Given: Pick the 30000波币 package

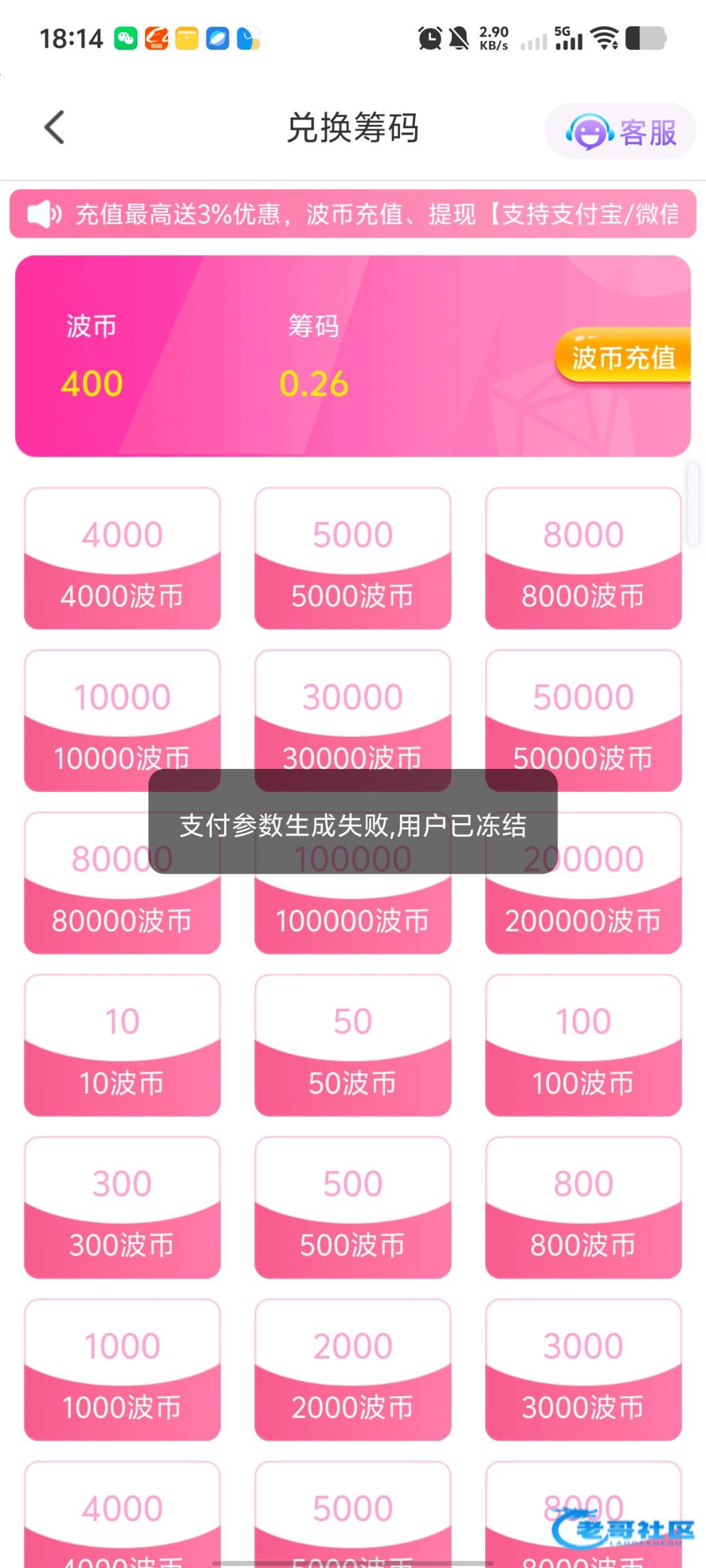Looking at the screenshot, I should [x=353, y=721].
